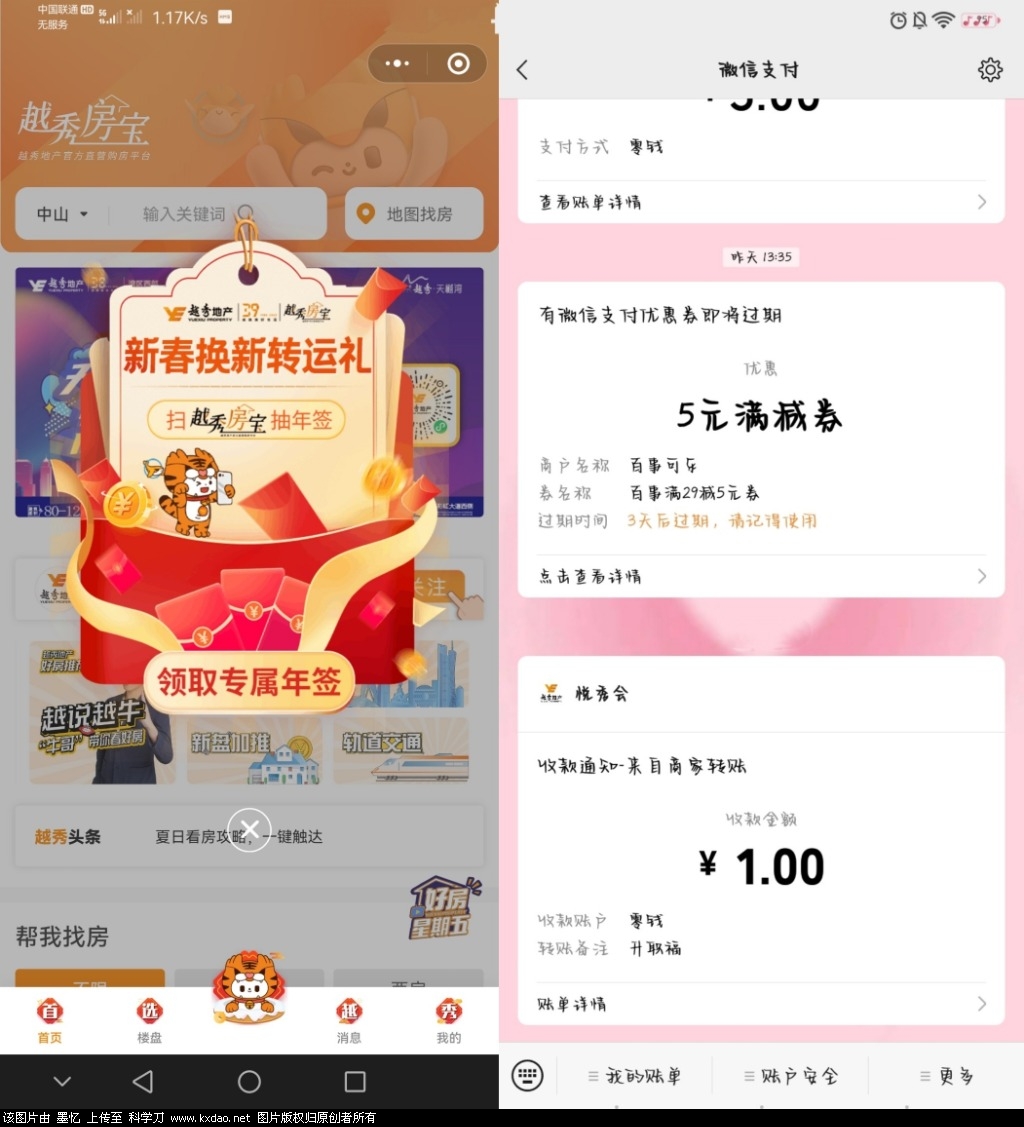Image resolution: width=1024 pixels, height=1127 pixels.
Task: Open 查看账单详情 for the payment
Action: click(760, 202)
